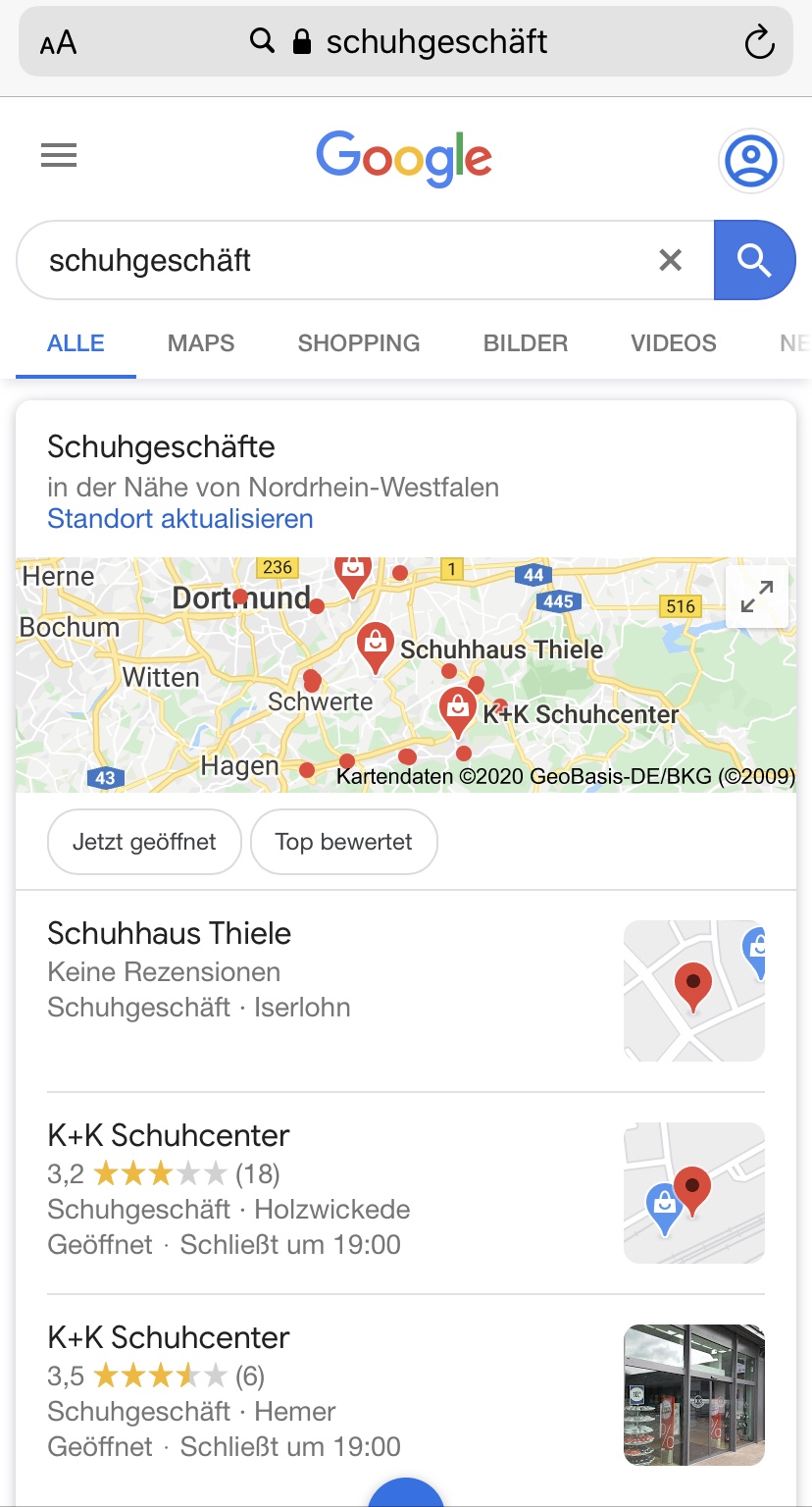Open K+K Schuhcenter in Holzwickede

[x=169, y=1135]
